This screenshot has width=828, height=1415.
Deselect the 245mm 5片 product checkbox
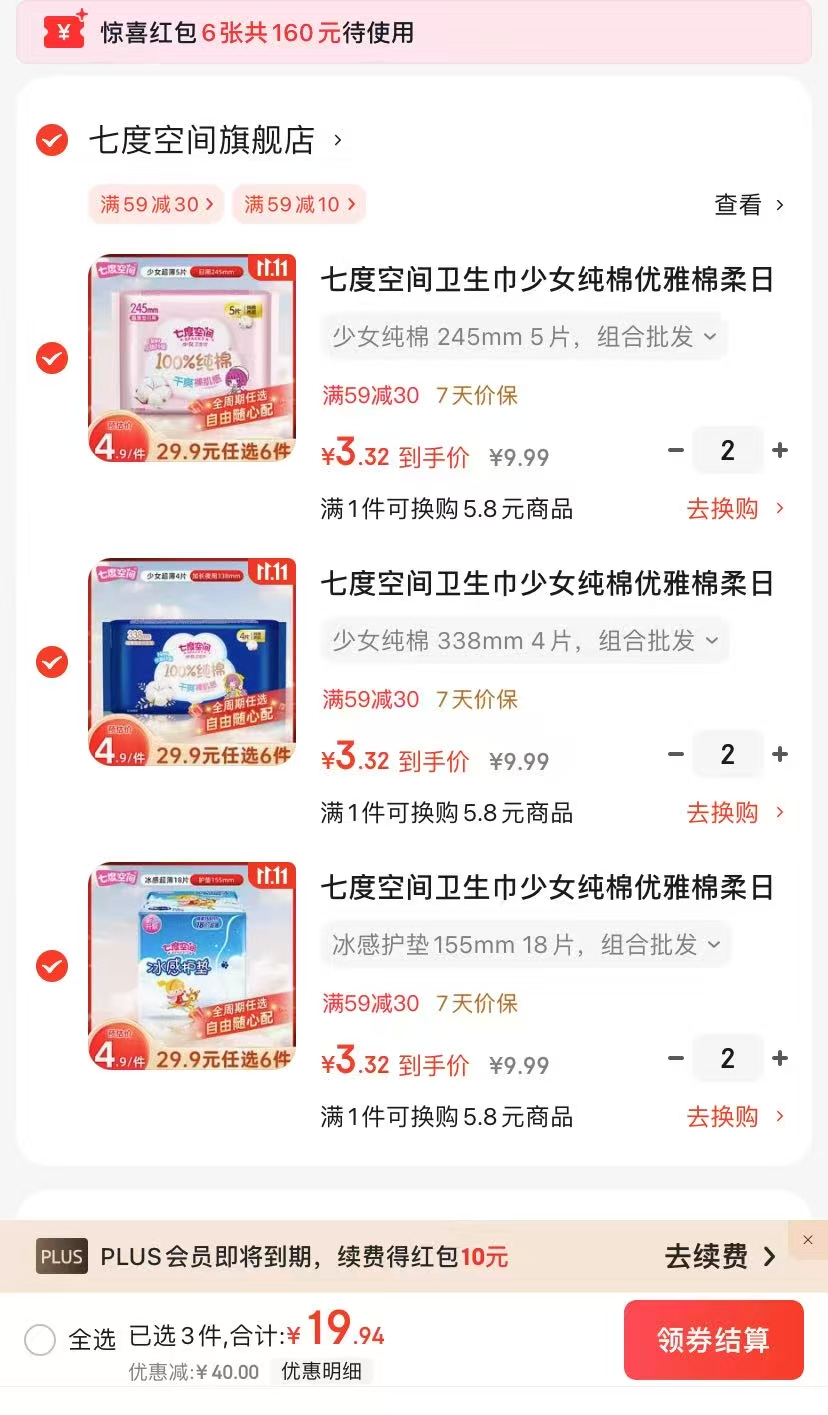click(51, 359)
